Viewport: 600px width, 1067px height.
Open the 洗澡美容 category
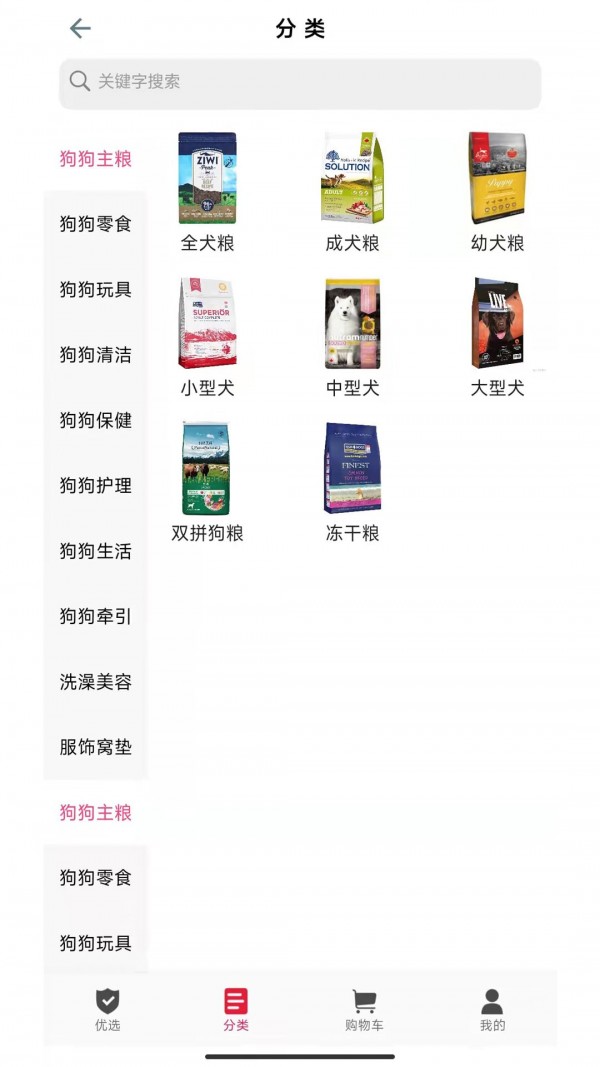(95, 682)
